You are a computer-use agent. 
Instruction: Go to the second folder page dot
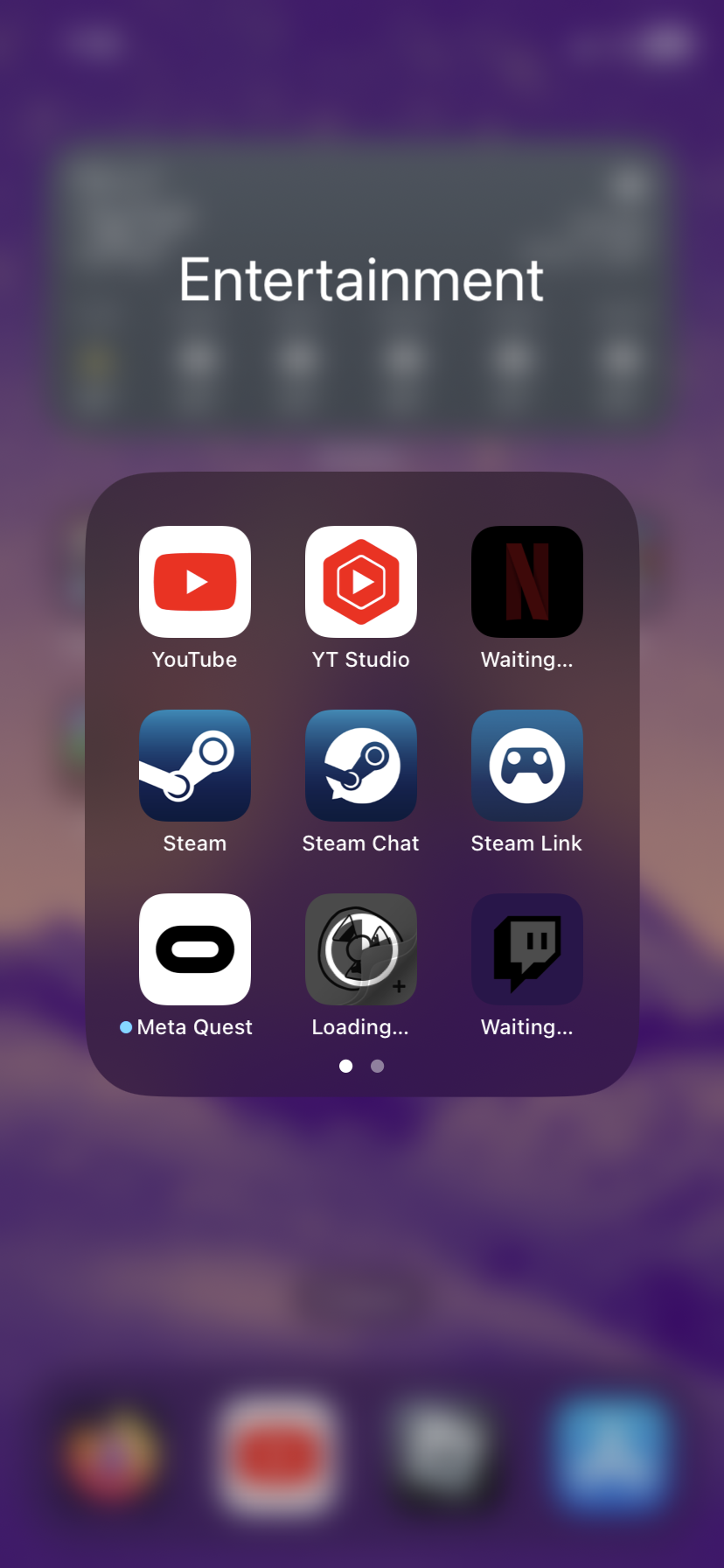378,1066
